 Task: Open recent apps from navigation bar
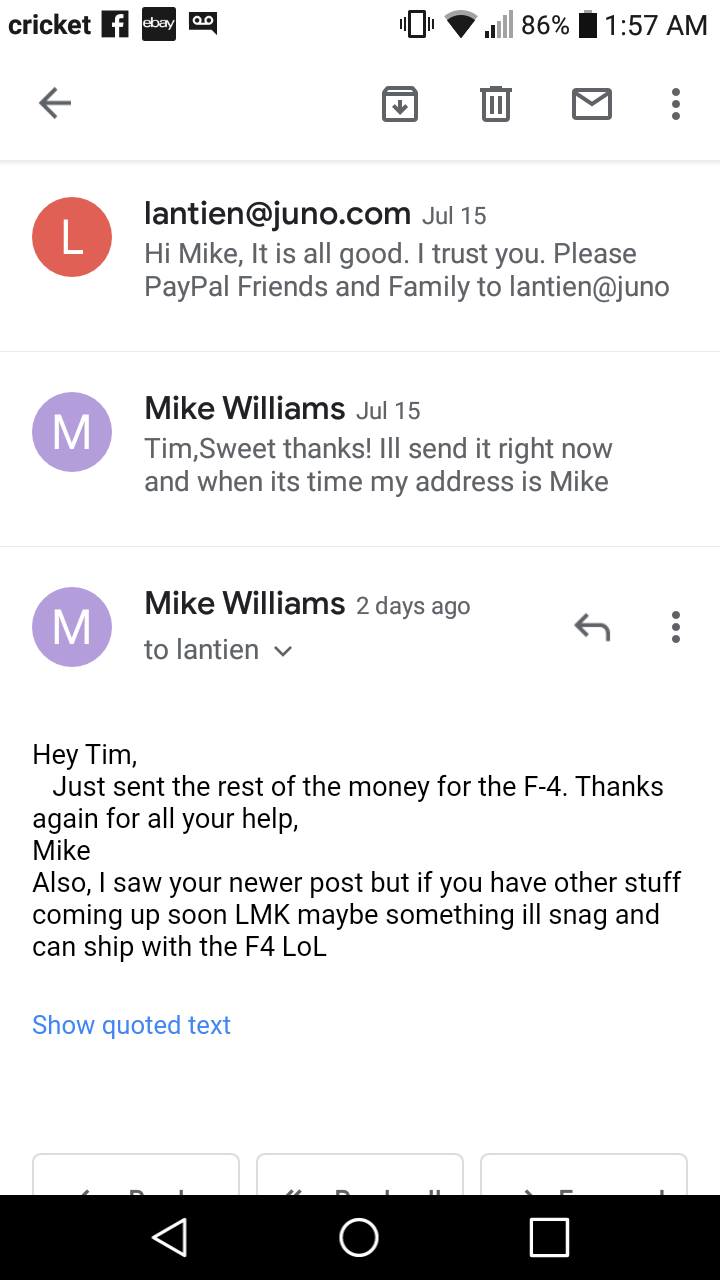(x=549, y=1237)
